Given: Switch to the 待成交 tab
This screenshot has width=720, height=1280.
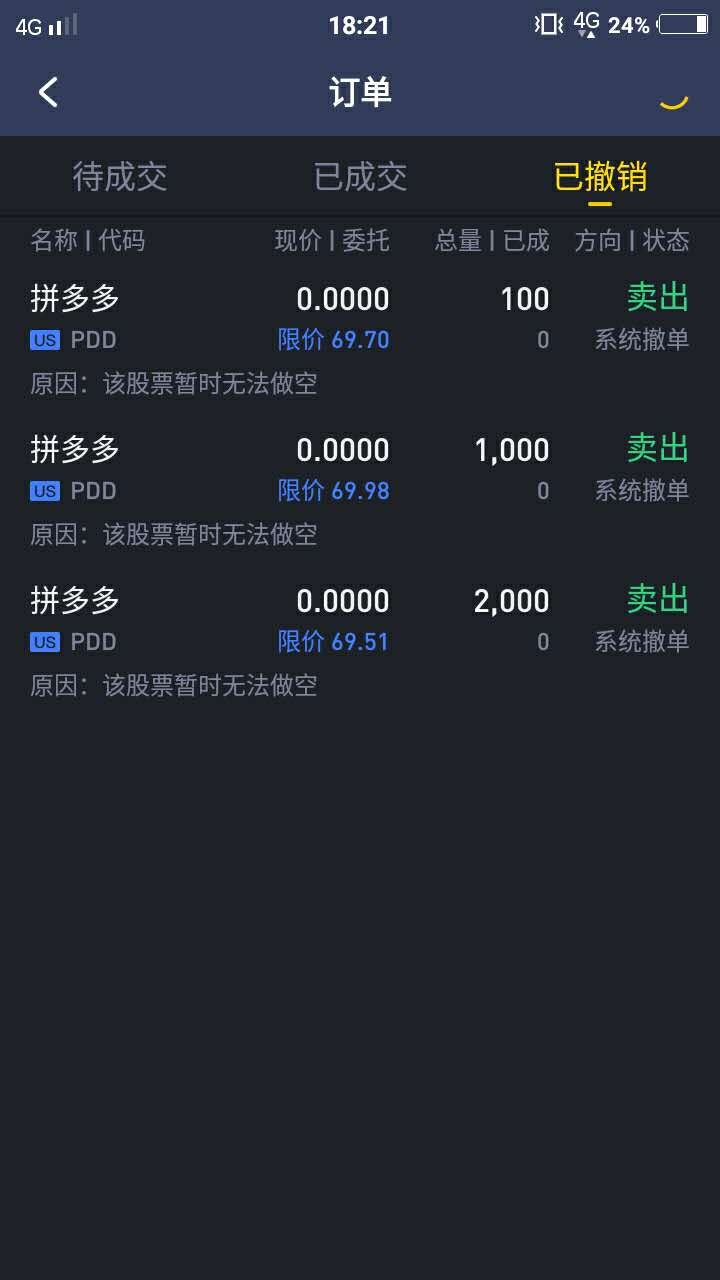Looking at the screenshot, I should coord(120,177).
